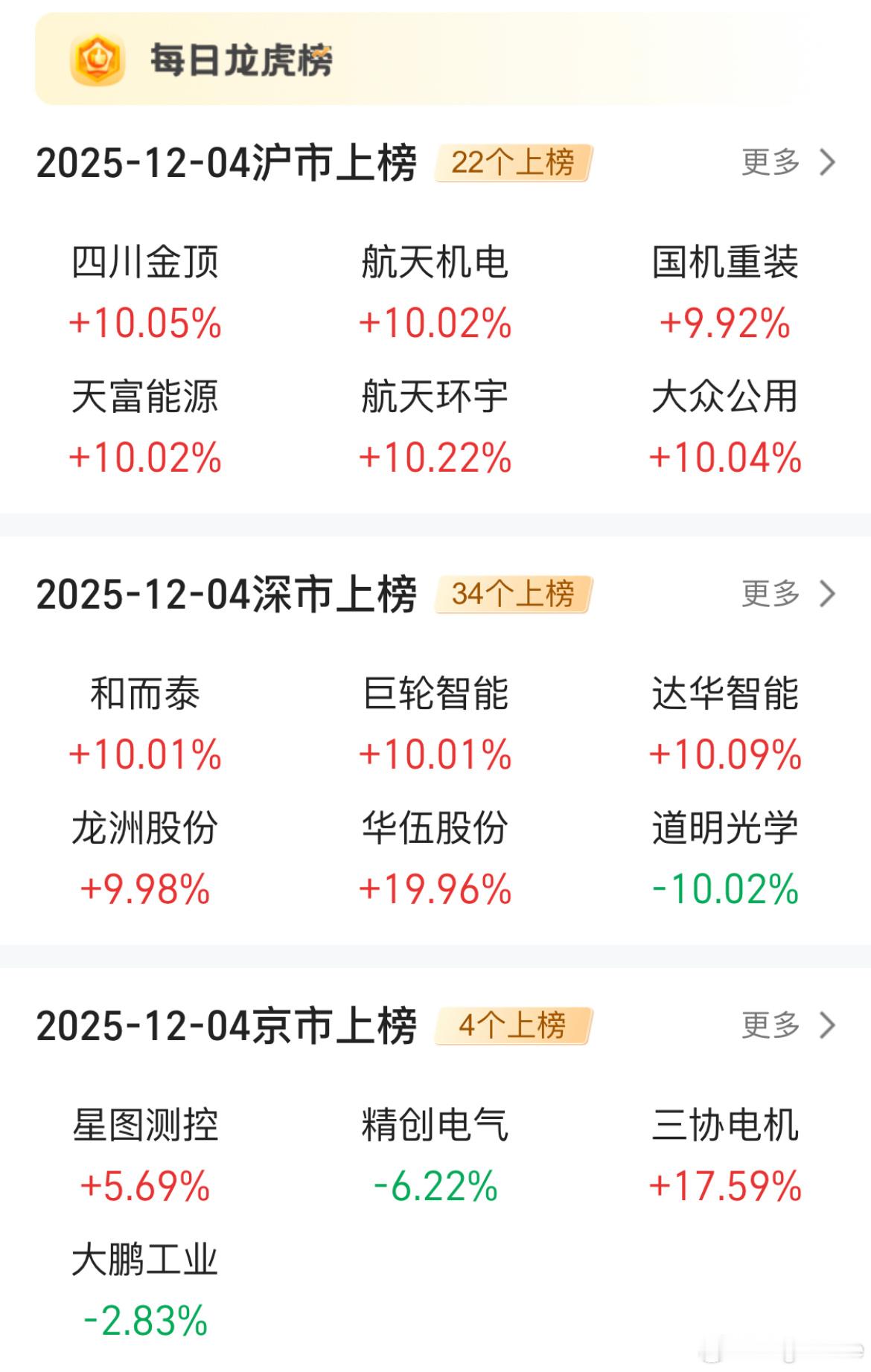The height and width of the screenshot is (1372, 871).
Task: Open 大鹏工业 stock details
Action: point(145,1289)
